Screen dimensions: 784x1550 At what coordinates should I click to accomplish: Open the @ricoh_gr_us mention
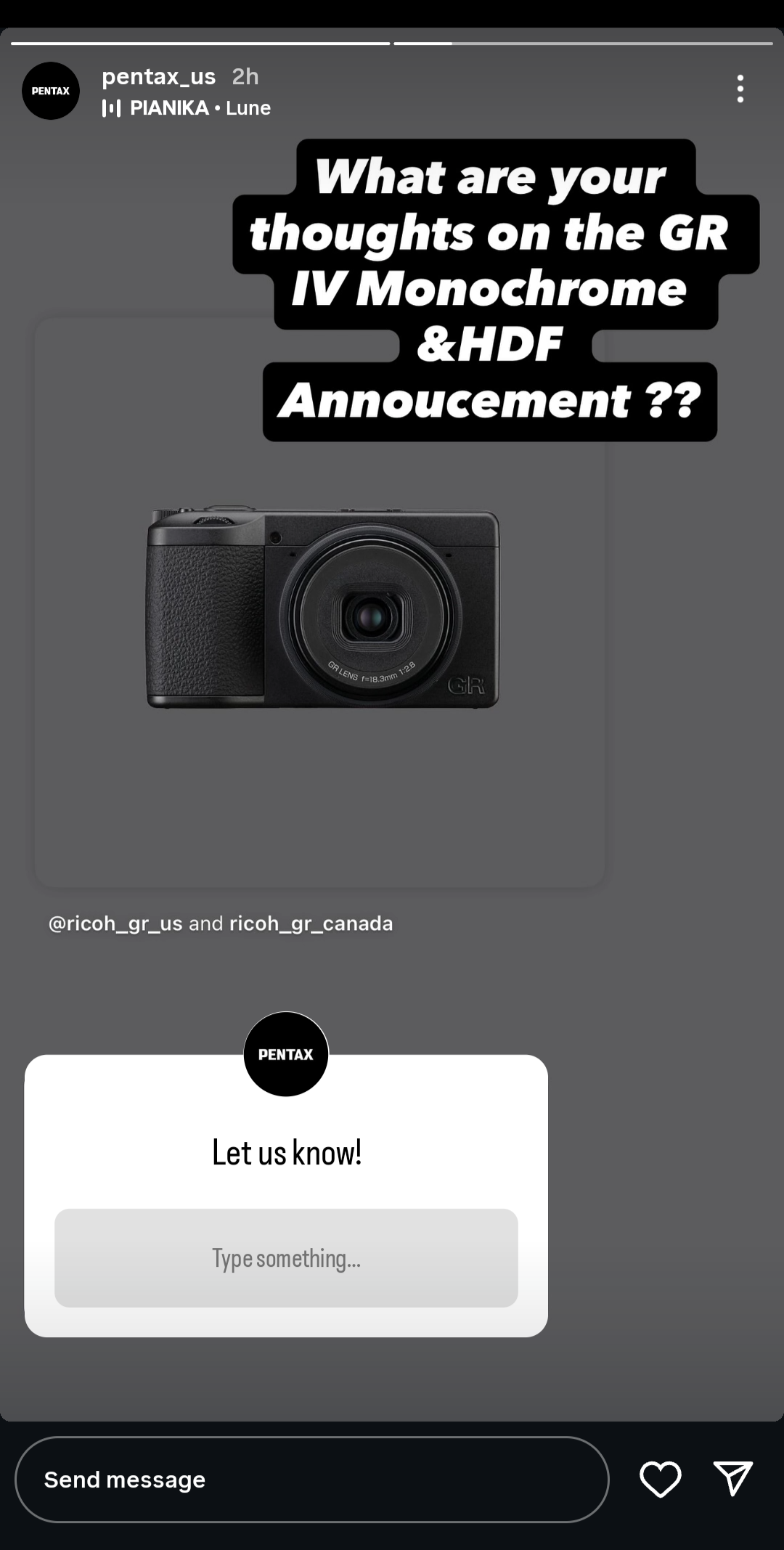click(115, 923)
